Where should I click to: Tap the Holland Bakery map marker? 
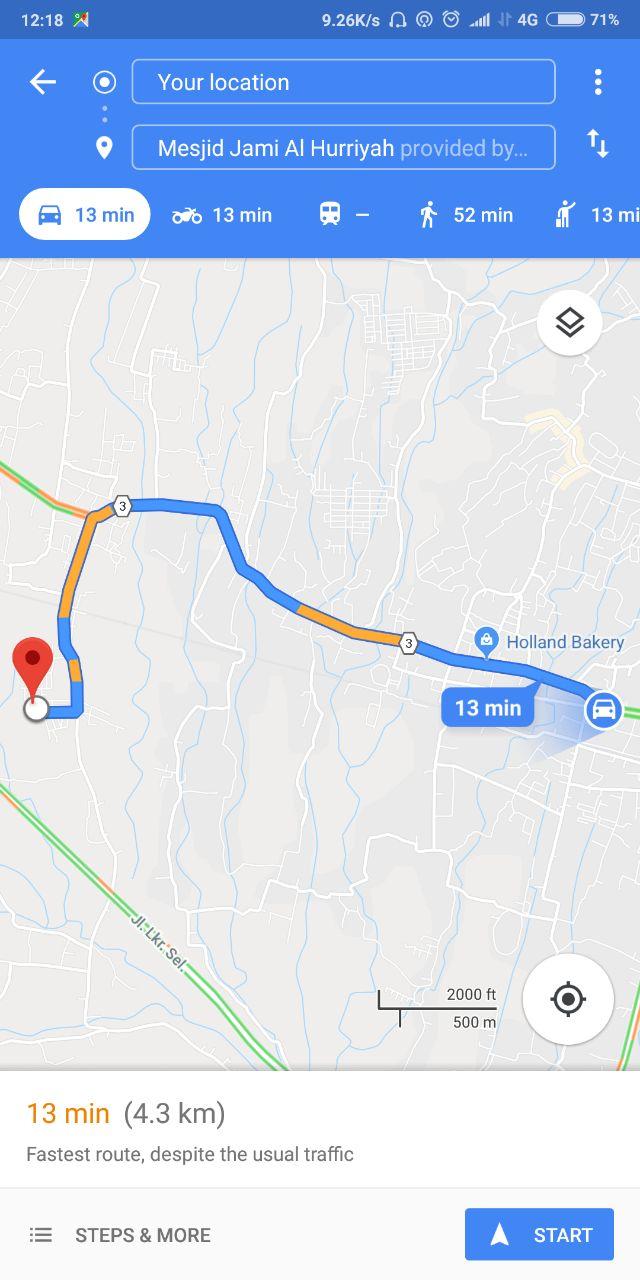pos(487,640)
